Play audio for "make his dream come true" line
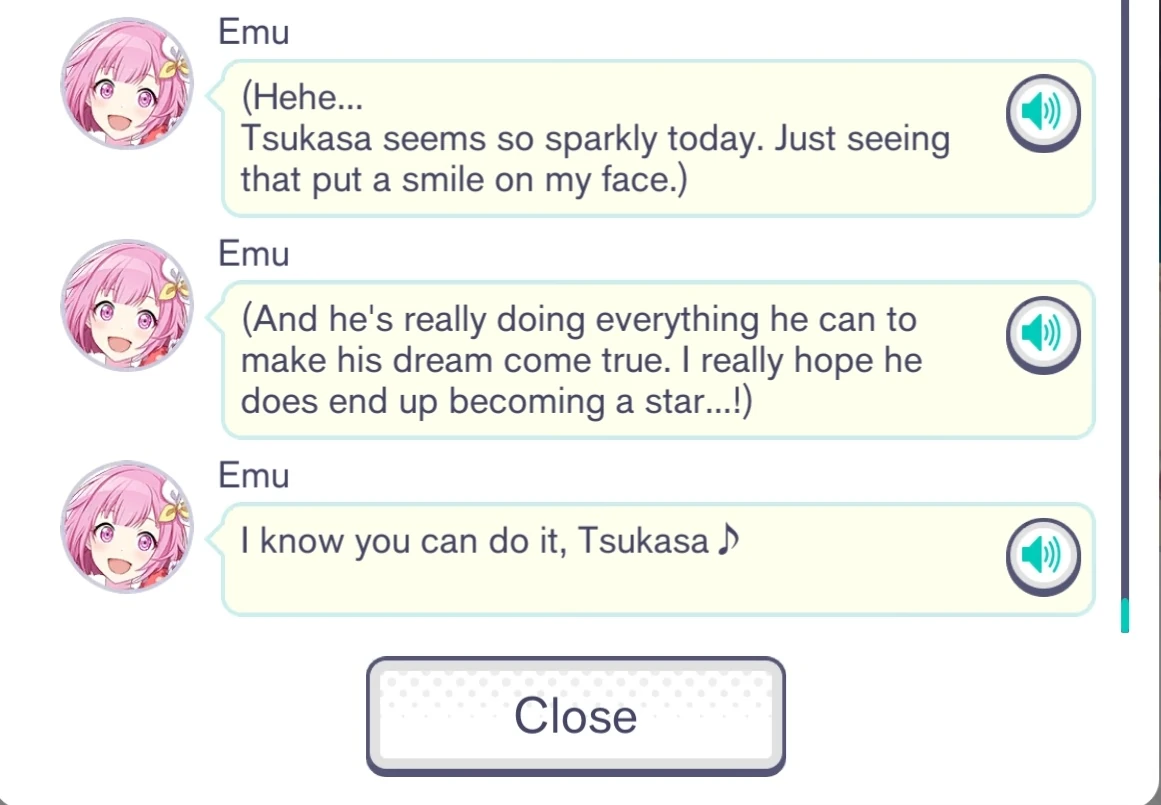 1042,333
